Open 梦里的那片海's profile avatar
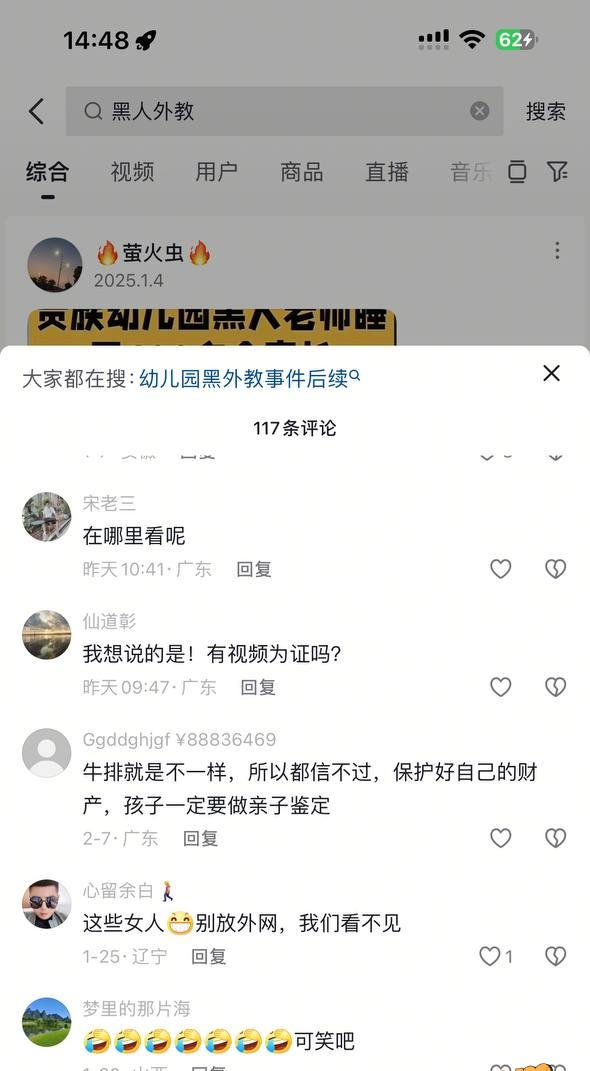This screenshot has width=590, height=1071. point(46,1022)
